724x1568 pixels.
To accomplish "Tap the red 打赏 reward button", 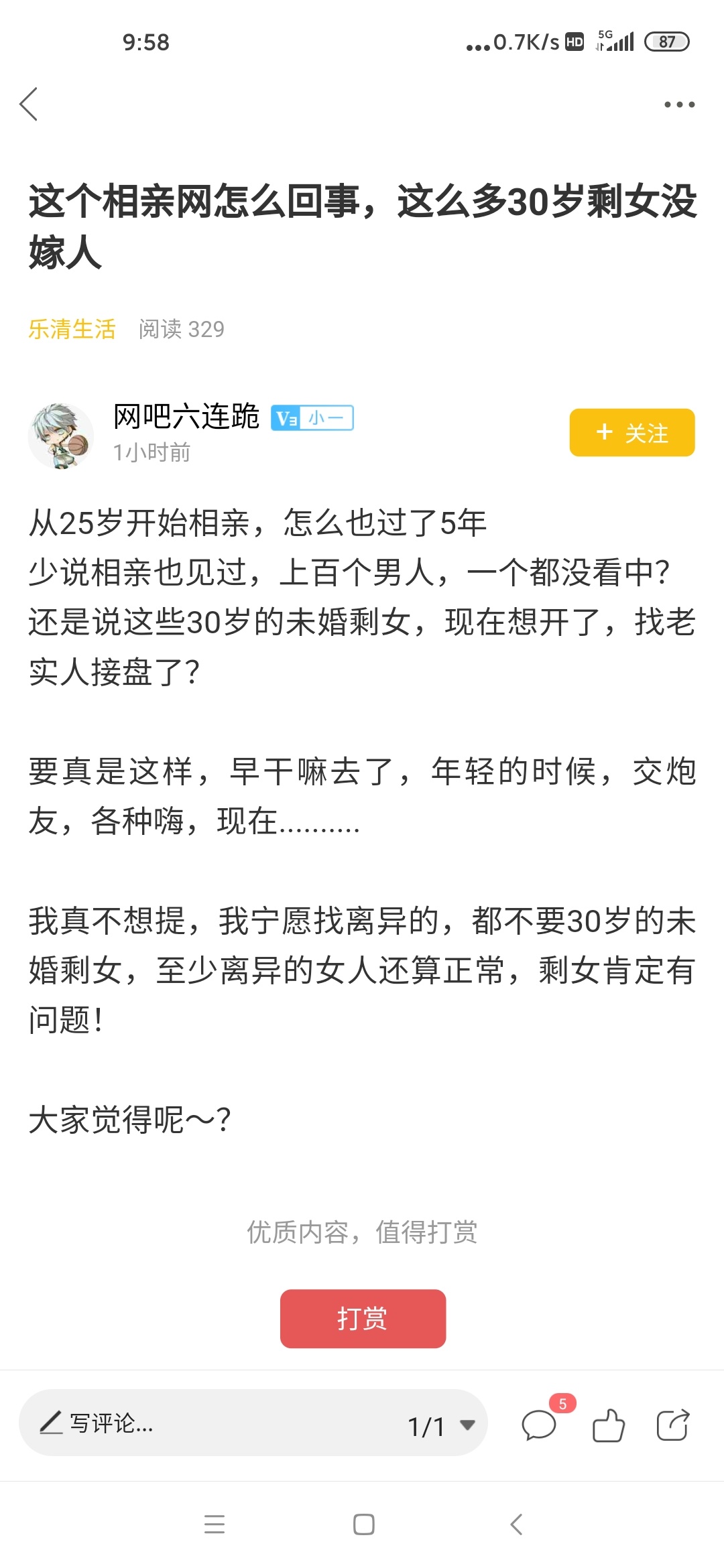I will click(363, 1318).
